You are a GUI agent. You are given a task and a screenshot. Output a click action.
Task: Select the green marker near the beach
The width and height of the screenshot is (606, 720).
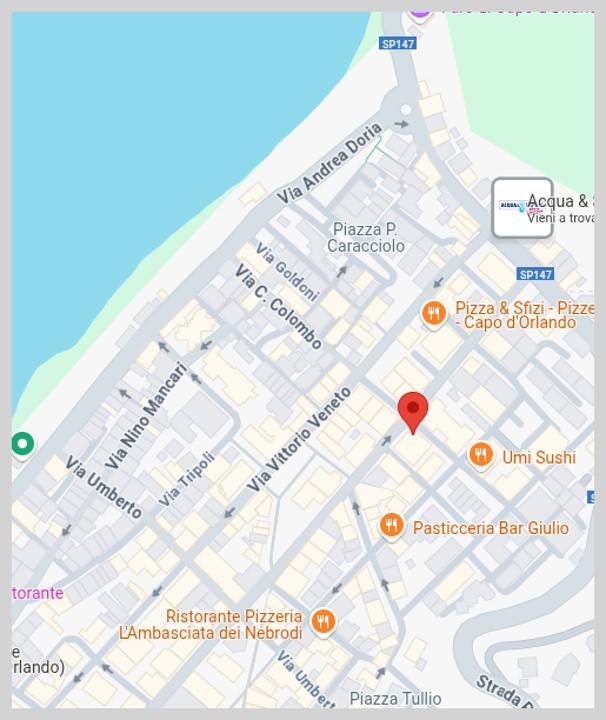click(x=22, y=443)
